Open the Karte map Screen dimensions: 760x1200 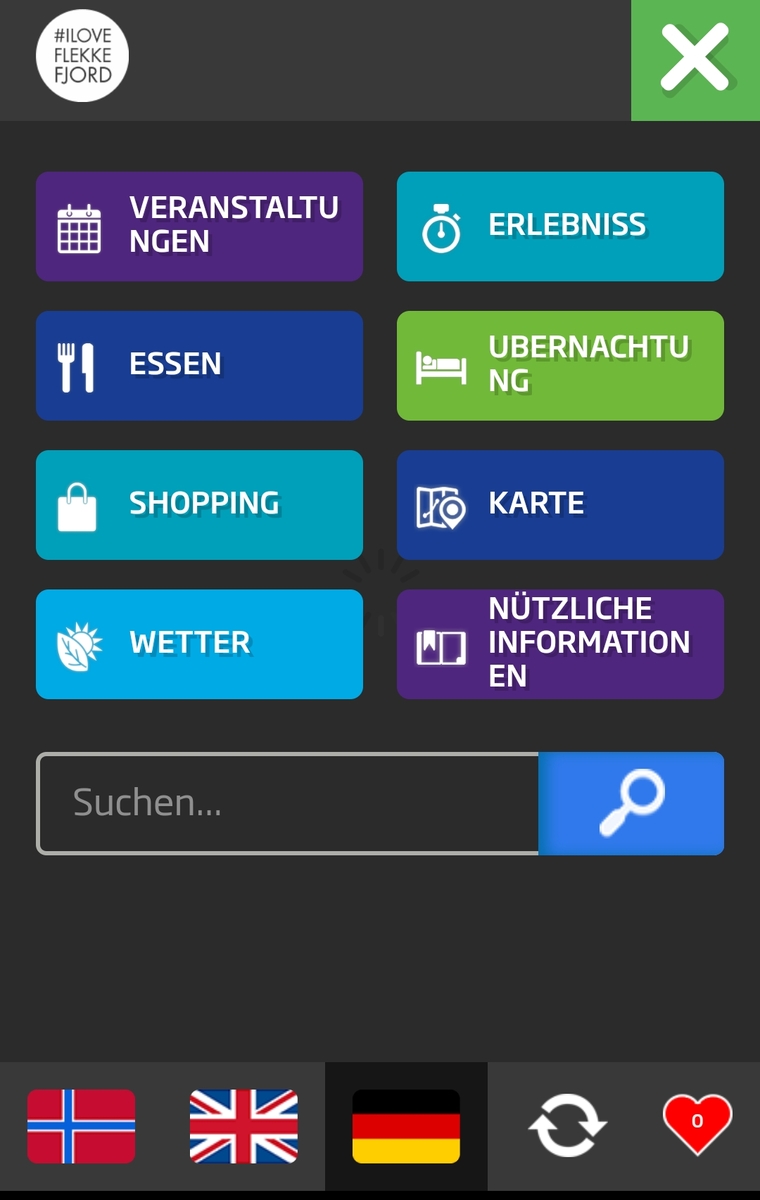click(560, 504)
